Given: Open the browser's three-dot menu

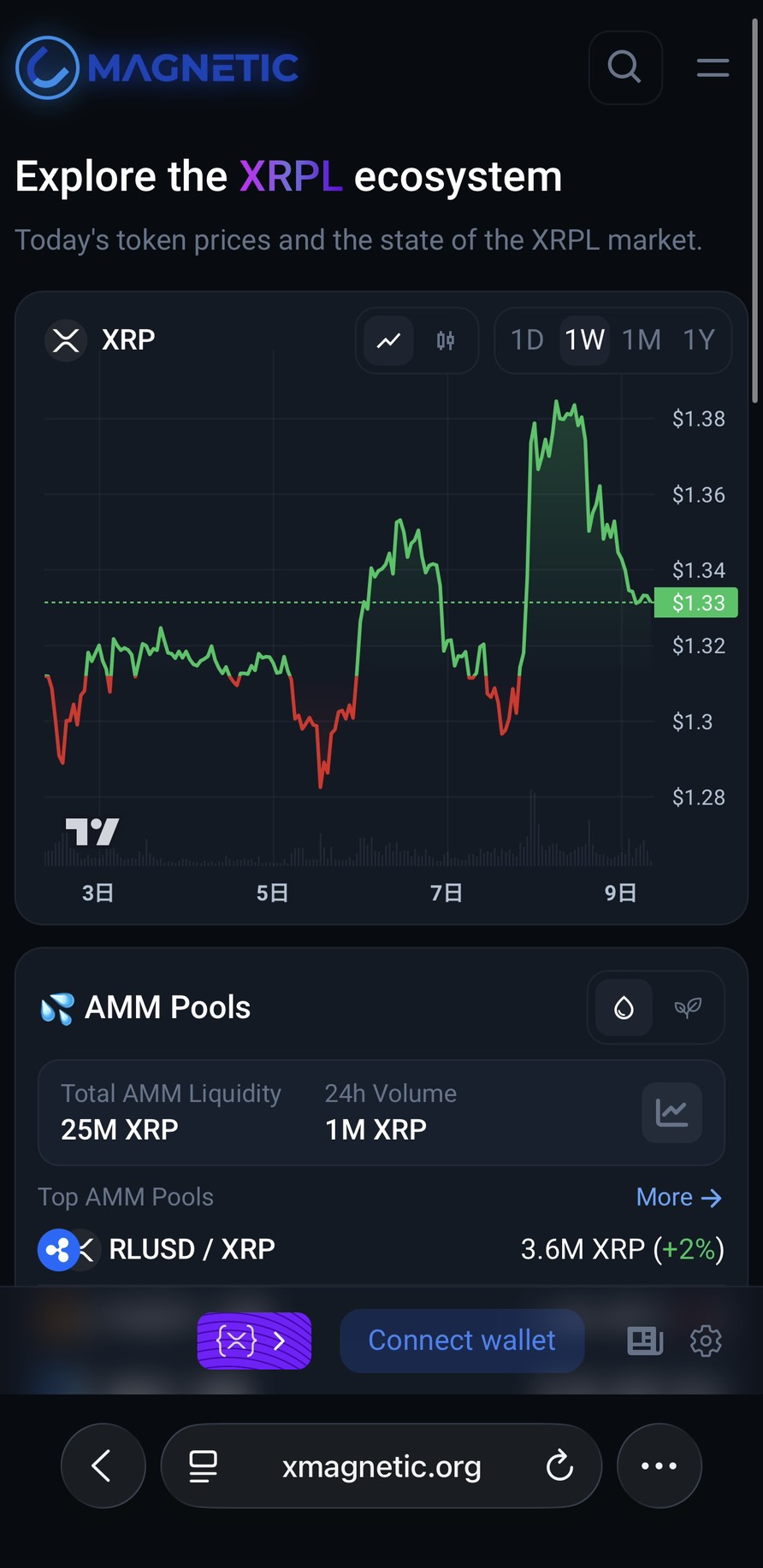Looking at the screenshot, I should pyautogui.click(x=659, y=1465).
